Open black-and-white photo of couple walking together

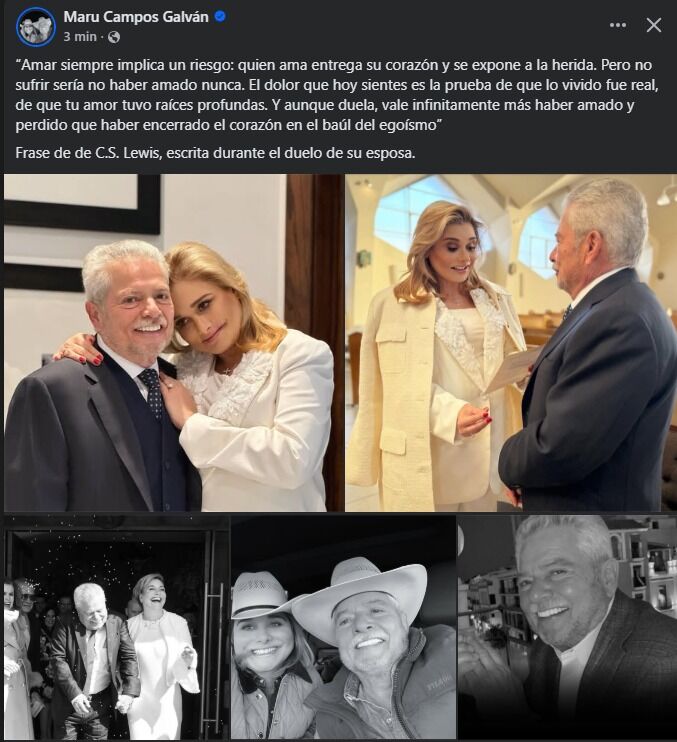[x=116, y=628]
